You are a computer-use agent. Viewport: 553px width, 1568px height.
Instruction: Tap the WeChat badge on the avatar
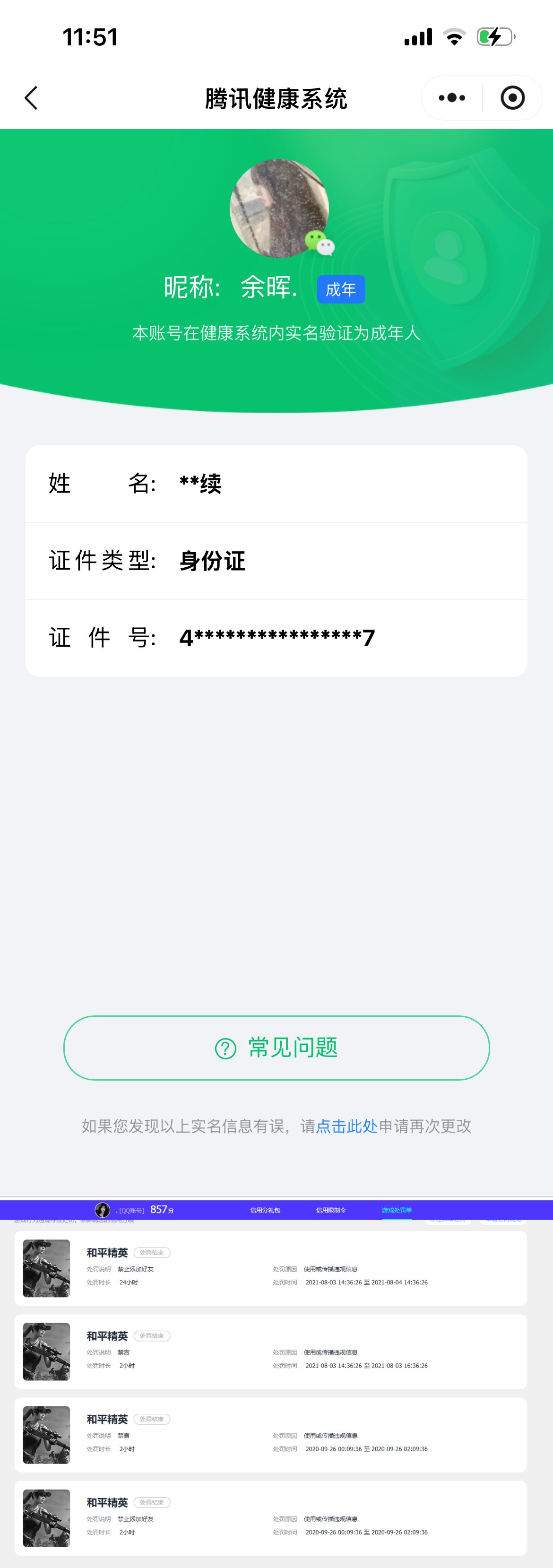[x=319, y=244]
